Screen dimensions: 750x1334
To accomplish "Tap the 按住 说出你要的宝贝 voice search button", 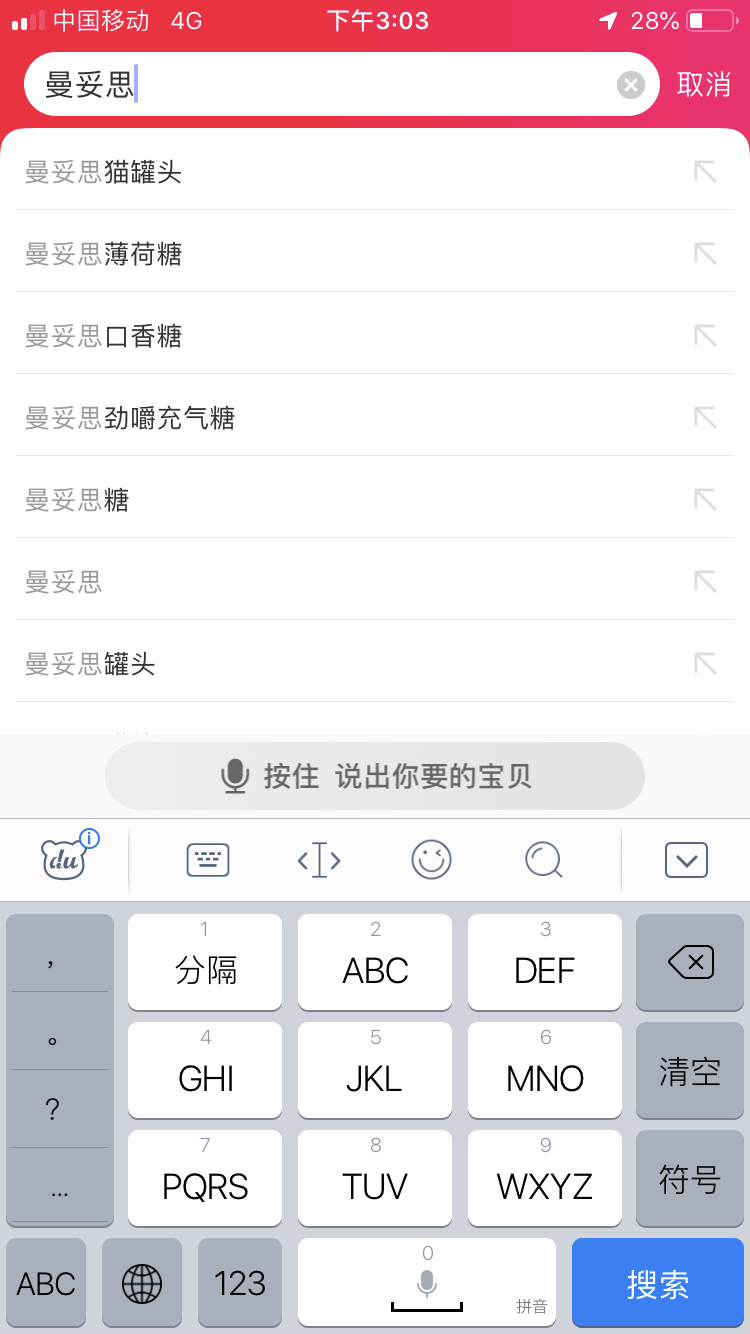I will [375, 776].
